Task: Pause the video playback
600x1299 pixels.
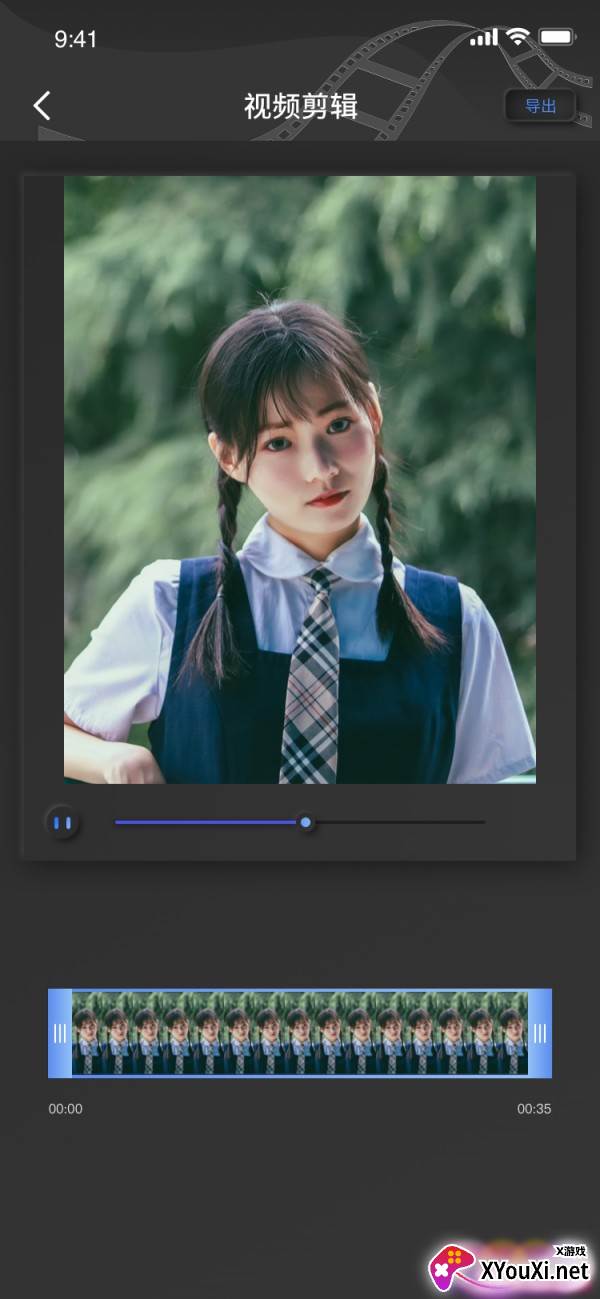Action: [x=63, y=823]
